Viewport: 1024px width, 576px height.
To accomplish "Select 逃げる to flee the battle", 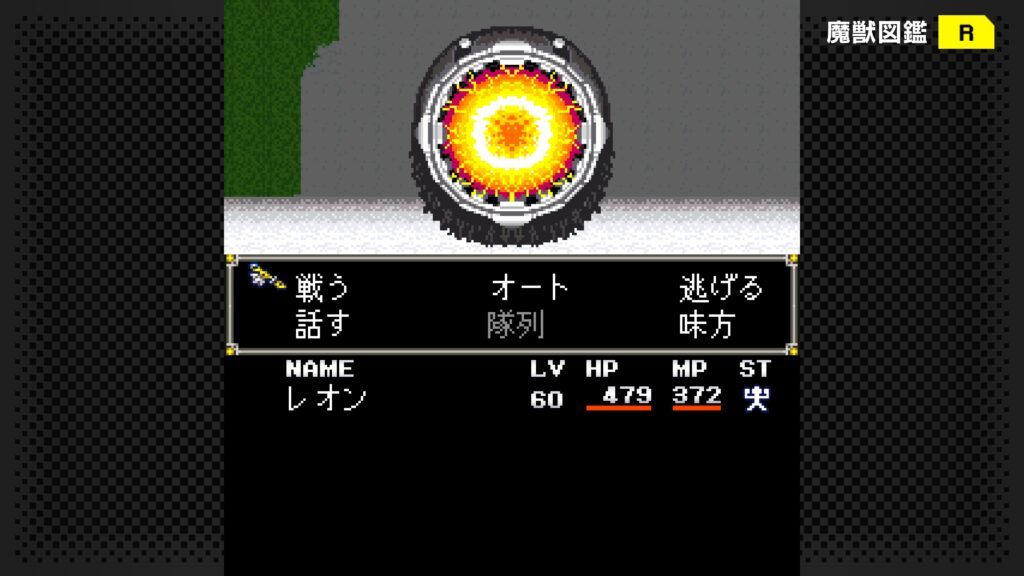I will [x=720, y=288].
